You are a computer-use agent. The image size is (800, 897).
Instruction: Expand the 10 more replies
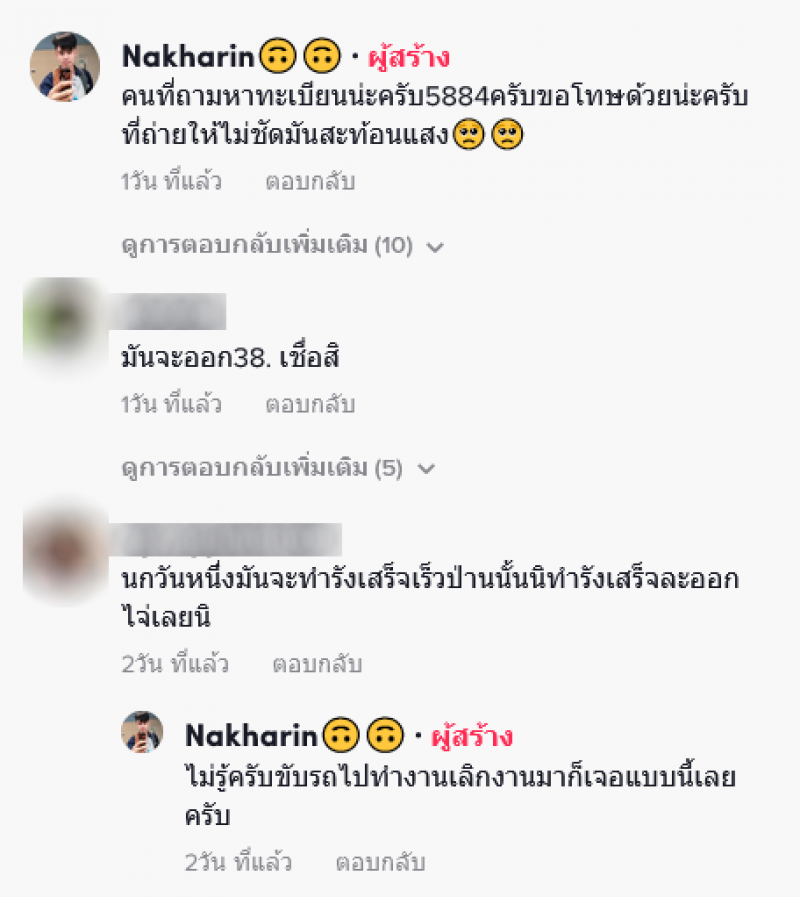[281, 246]
